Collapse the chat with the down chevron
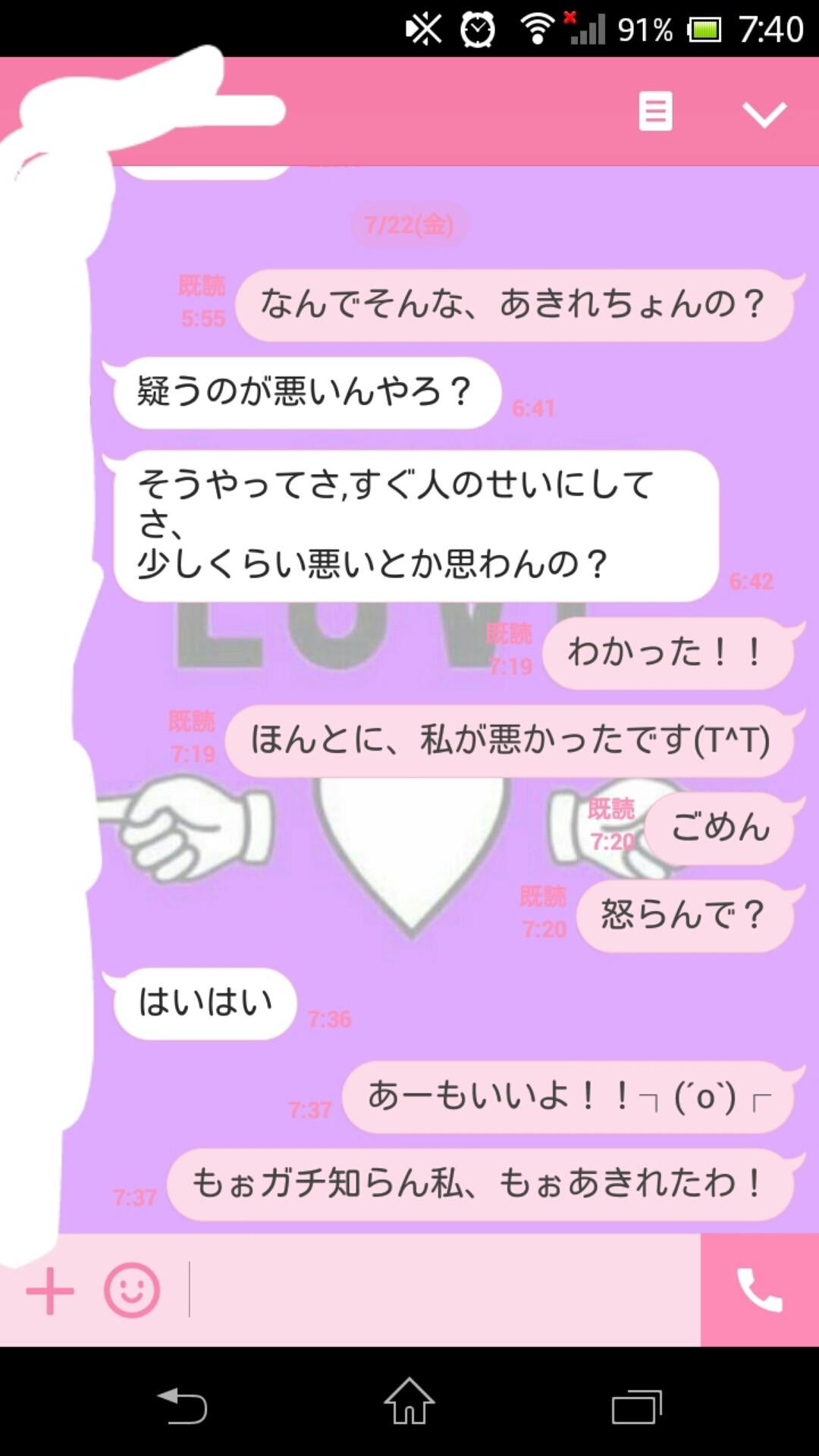Screen dimensions: 819x1456 [764, 112]
